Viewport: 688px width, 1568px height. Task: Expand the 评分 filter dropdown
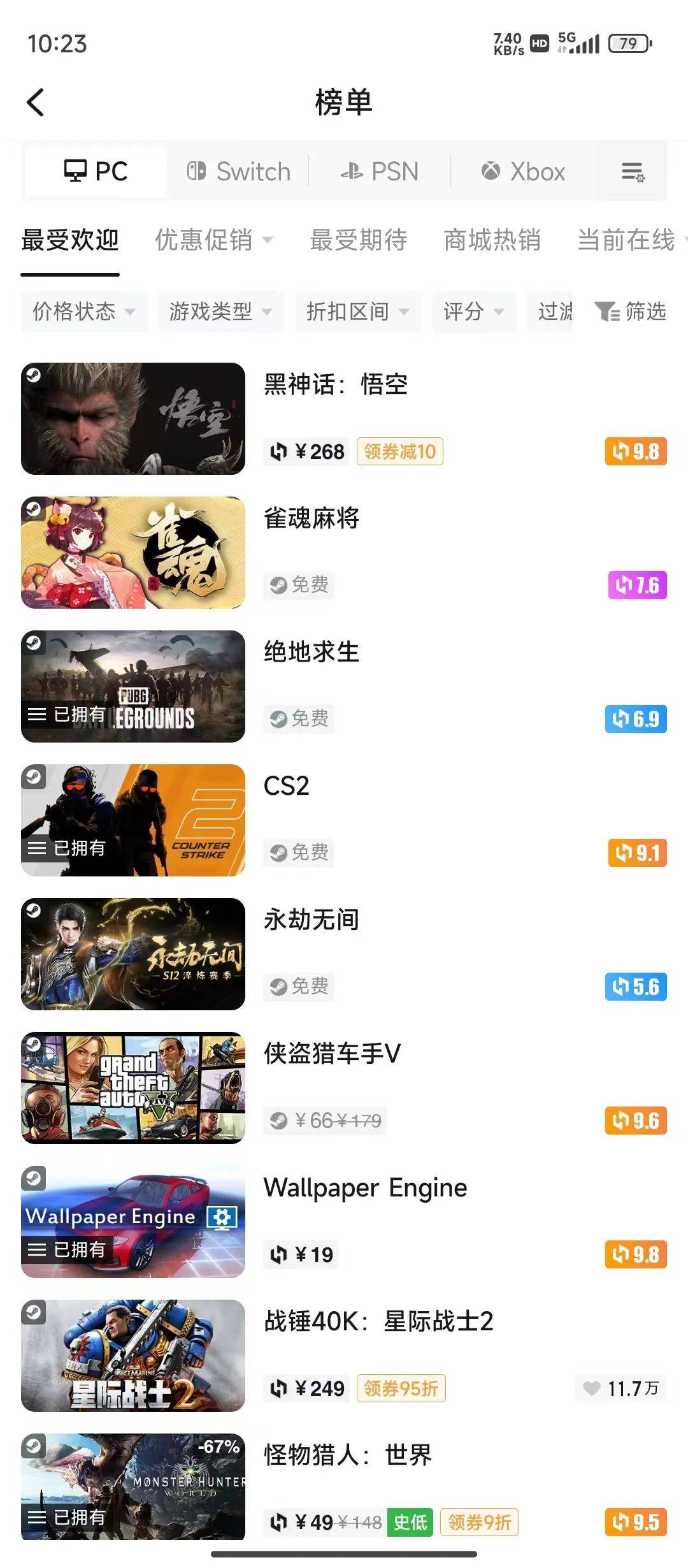click(474, 312)
